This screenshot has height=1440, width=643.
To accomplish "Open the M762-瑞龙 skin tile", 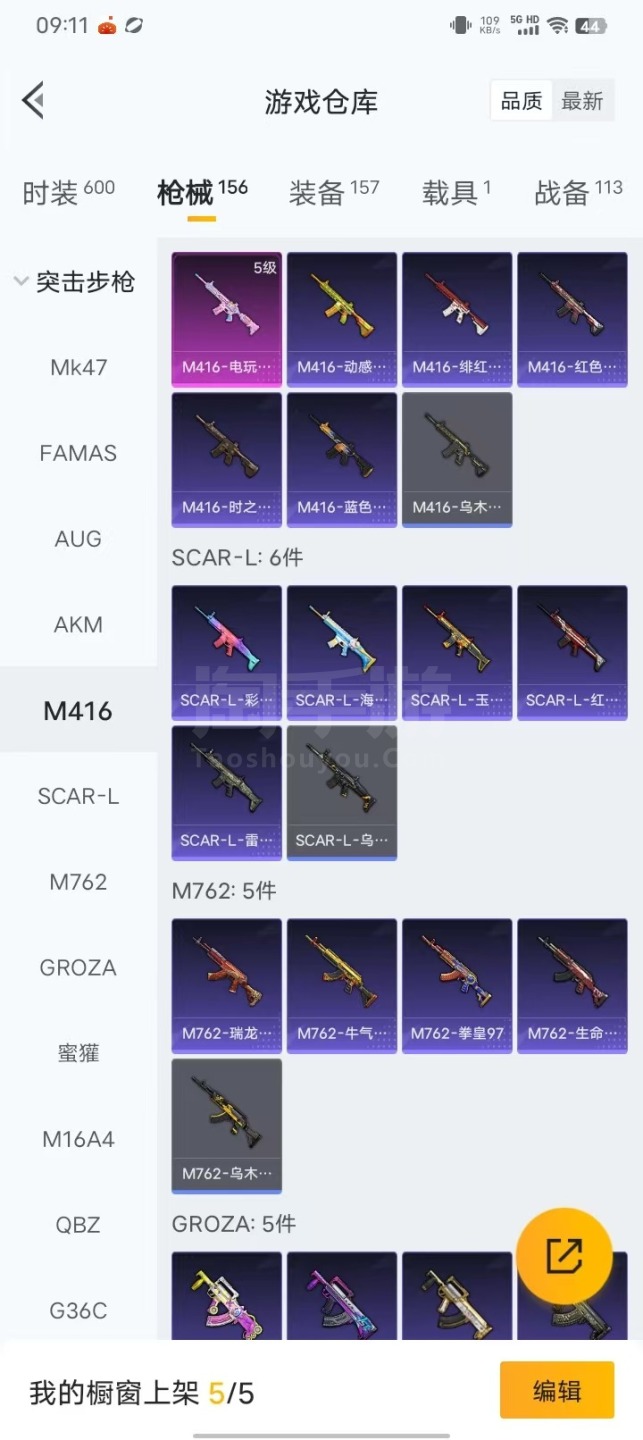I will 227,985.
